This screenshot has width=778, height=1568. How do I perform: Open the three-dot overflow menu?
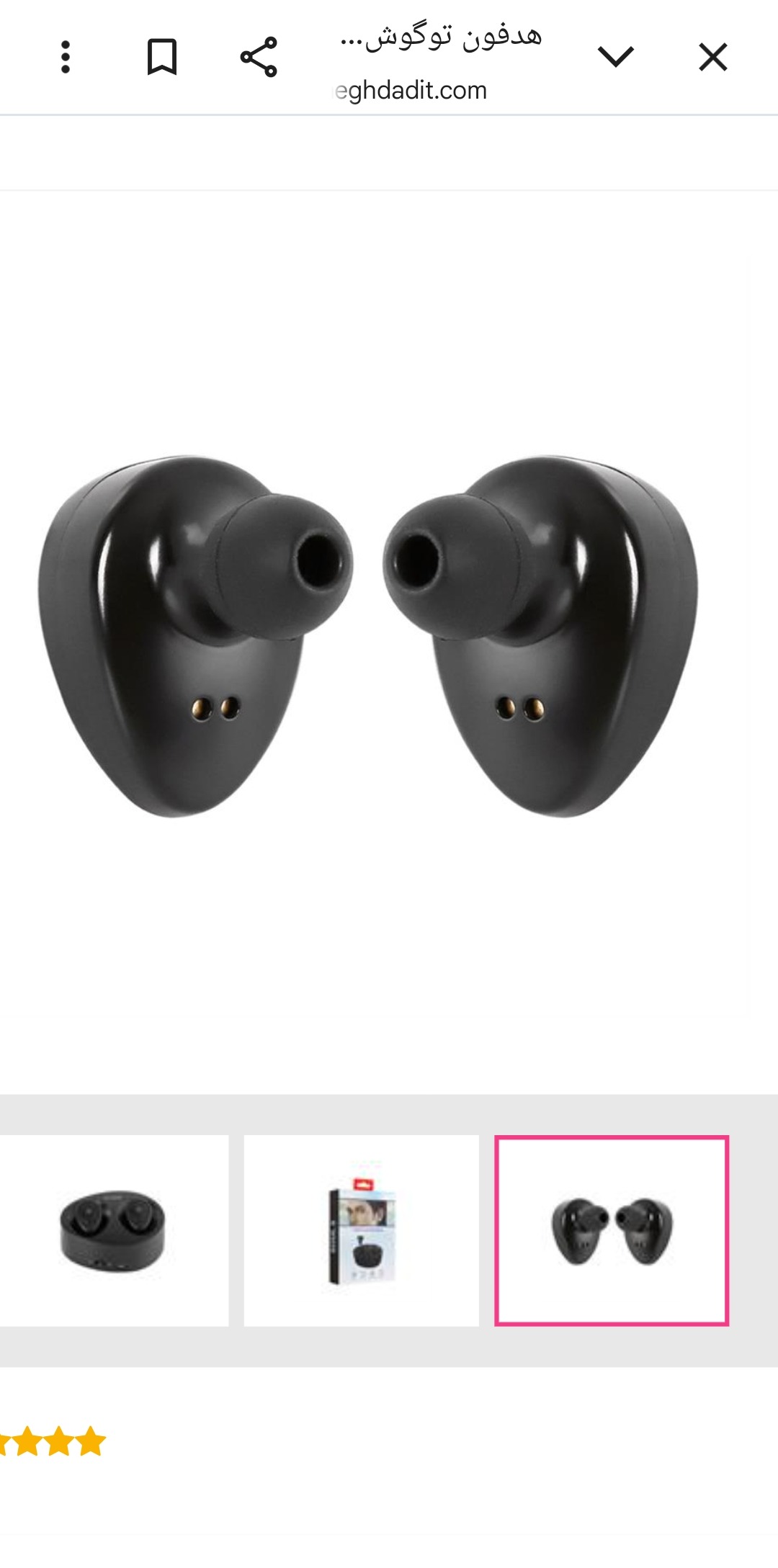click(x=66, y=57)
